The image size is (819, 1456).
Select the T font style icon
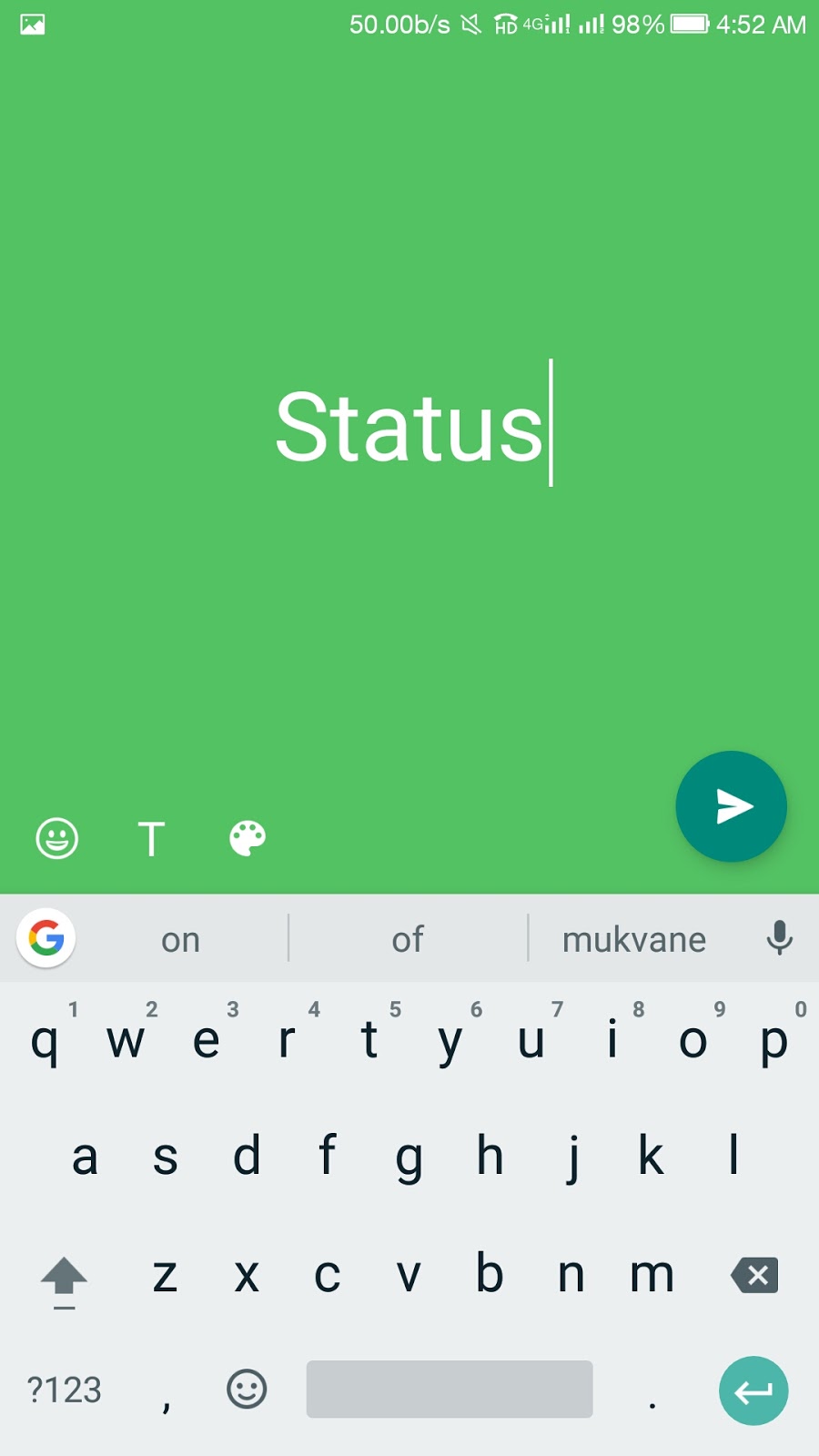151,838
